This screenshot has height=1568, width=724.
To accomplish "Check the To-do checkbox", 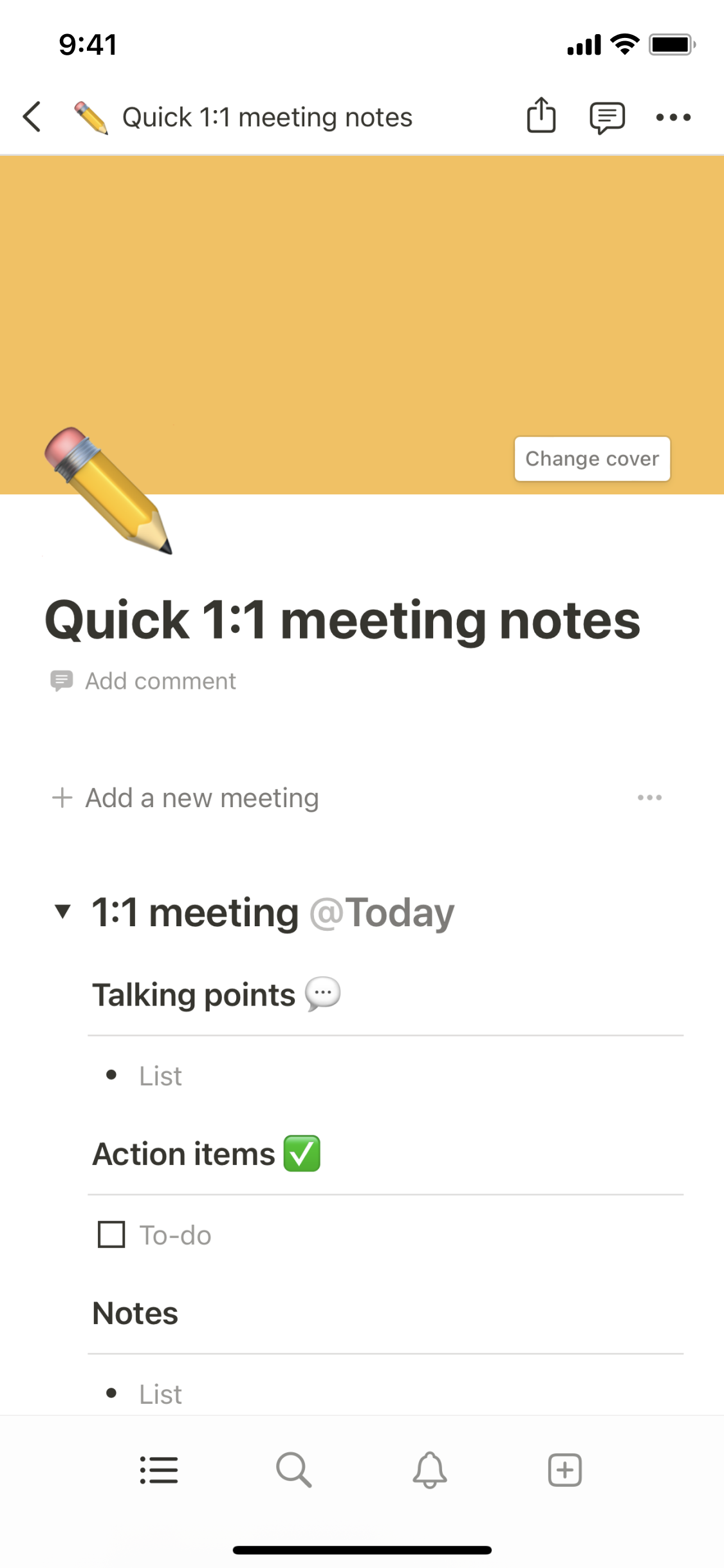I will pos(111,1235).
